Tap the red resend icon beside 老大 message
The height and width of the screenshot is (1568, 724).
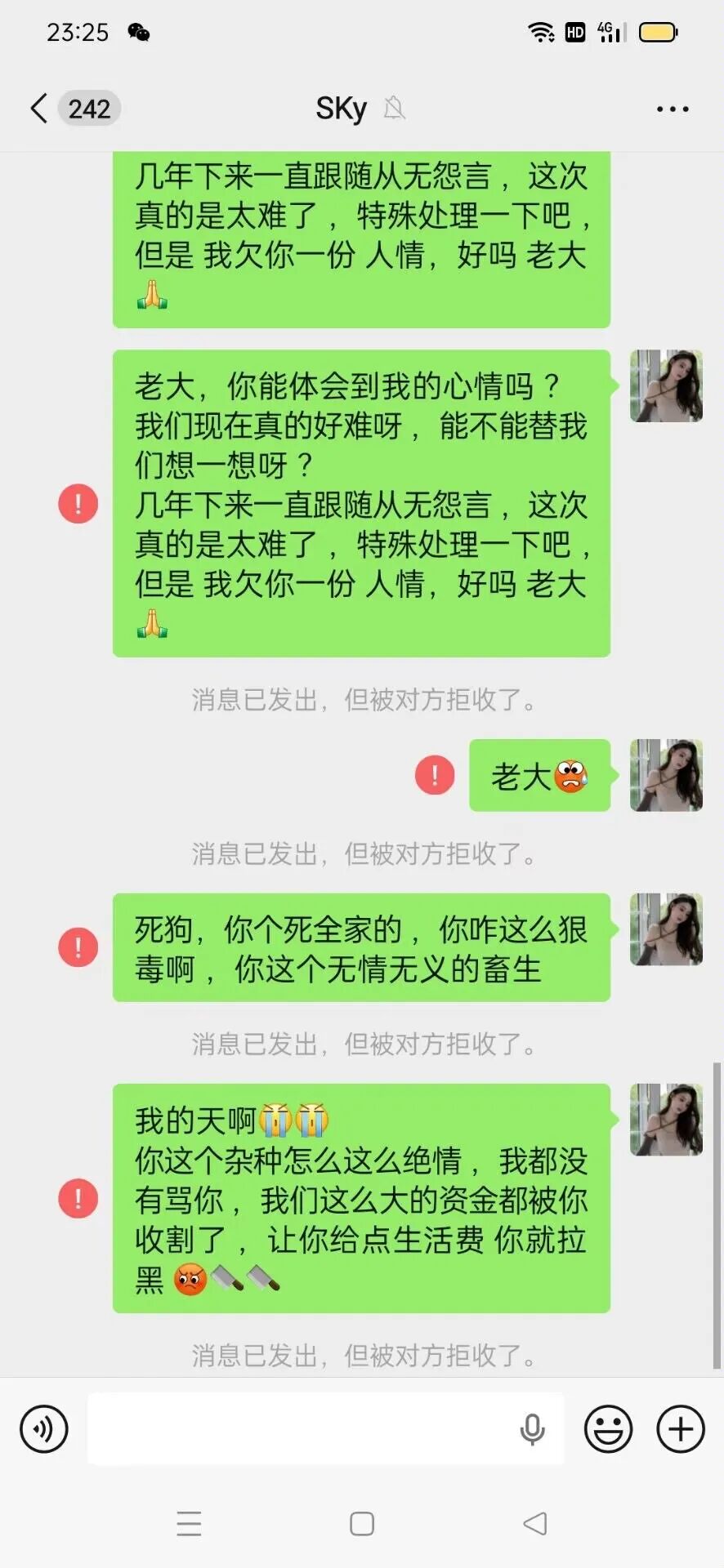coord(435,774)
